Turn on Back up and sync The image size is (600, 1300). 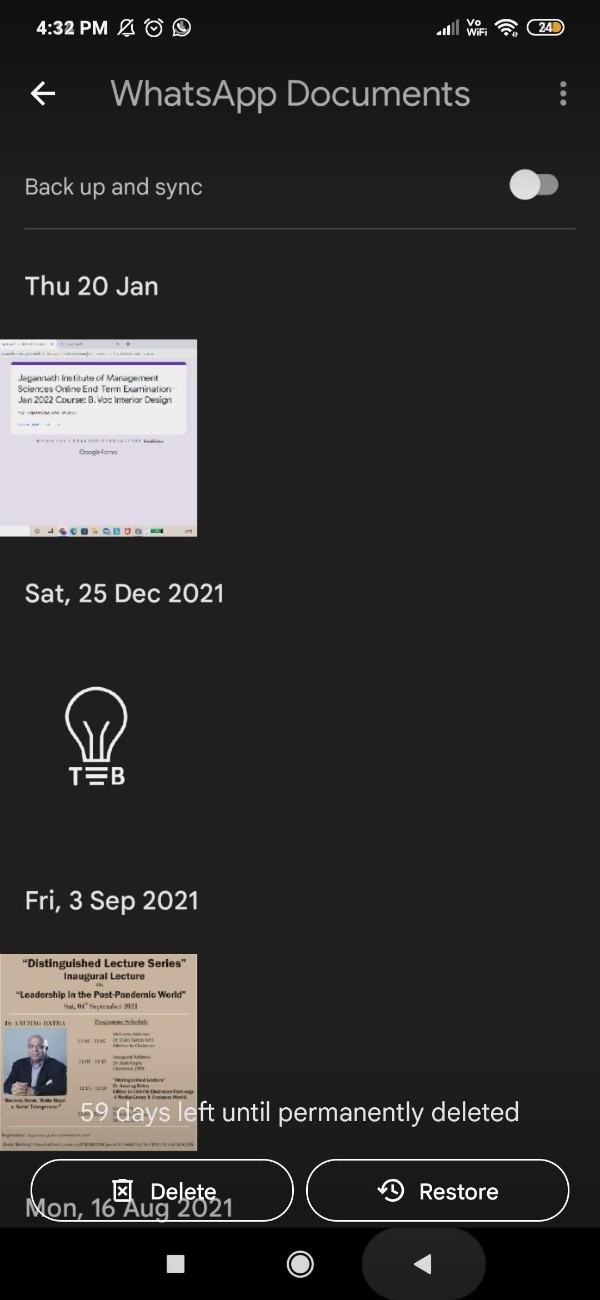pyautogui.click(x=534, y=185)
